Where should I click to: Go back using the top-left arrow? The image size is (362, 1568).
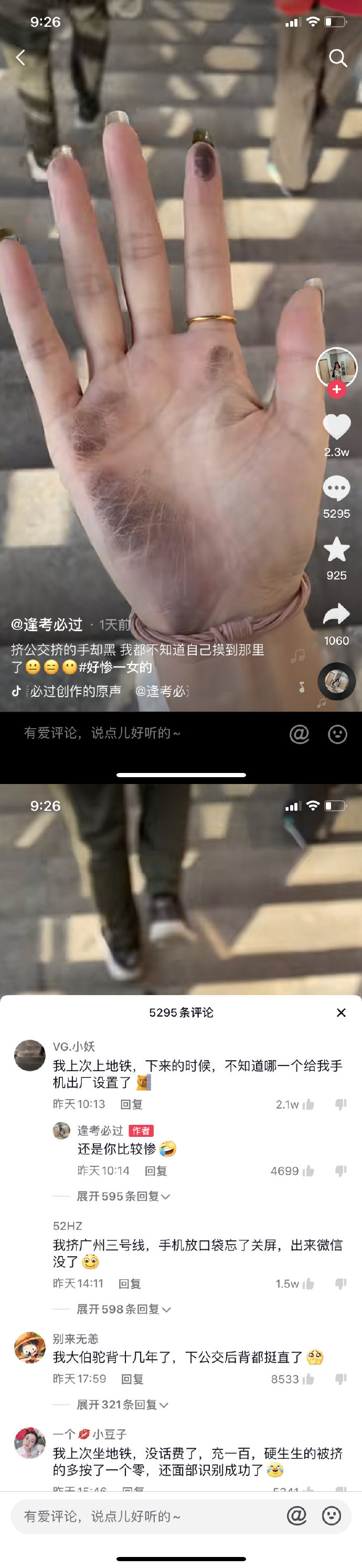pos(20,58)
